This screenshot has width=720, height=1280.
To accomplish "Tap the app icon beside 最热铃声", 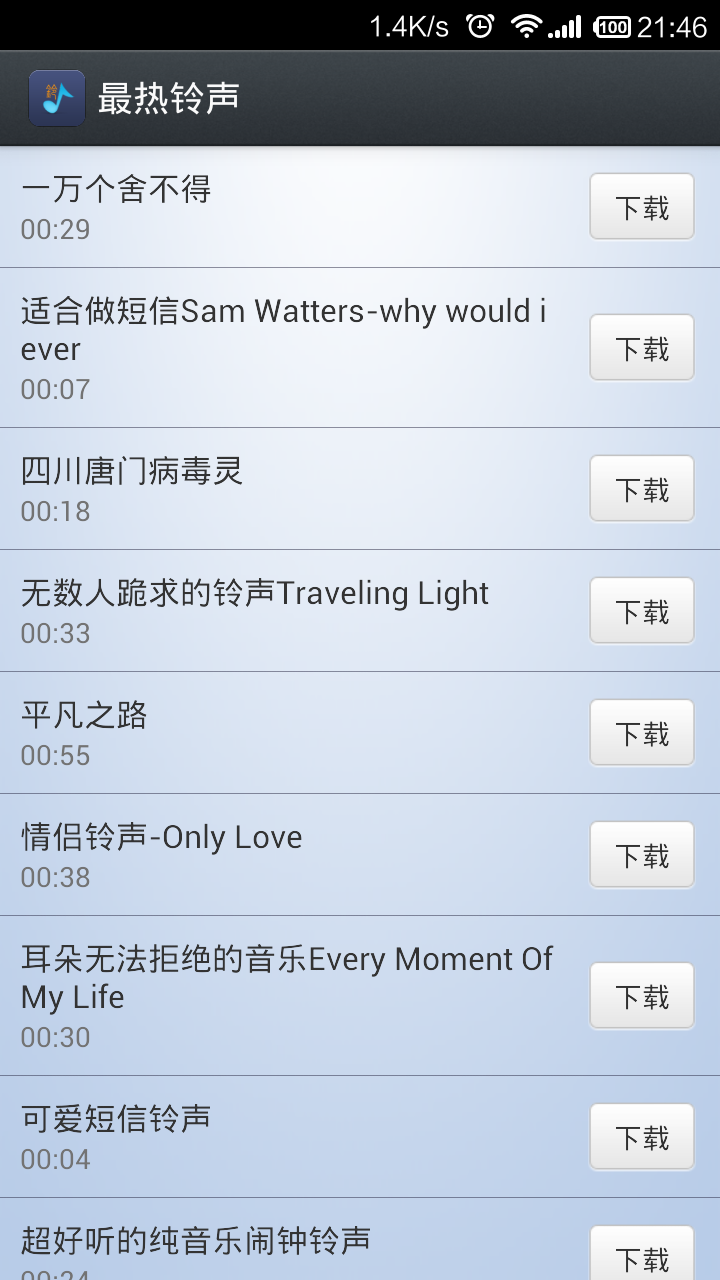I will pyautogui.click(x=57, y=98).
